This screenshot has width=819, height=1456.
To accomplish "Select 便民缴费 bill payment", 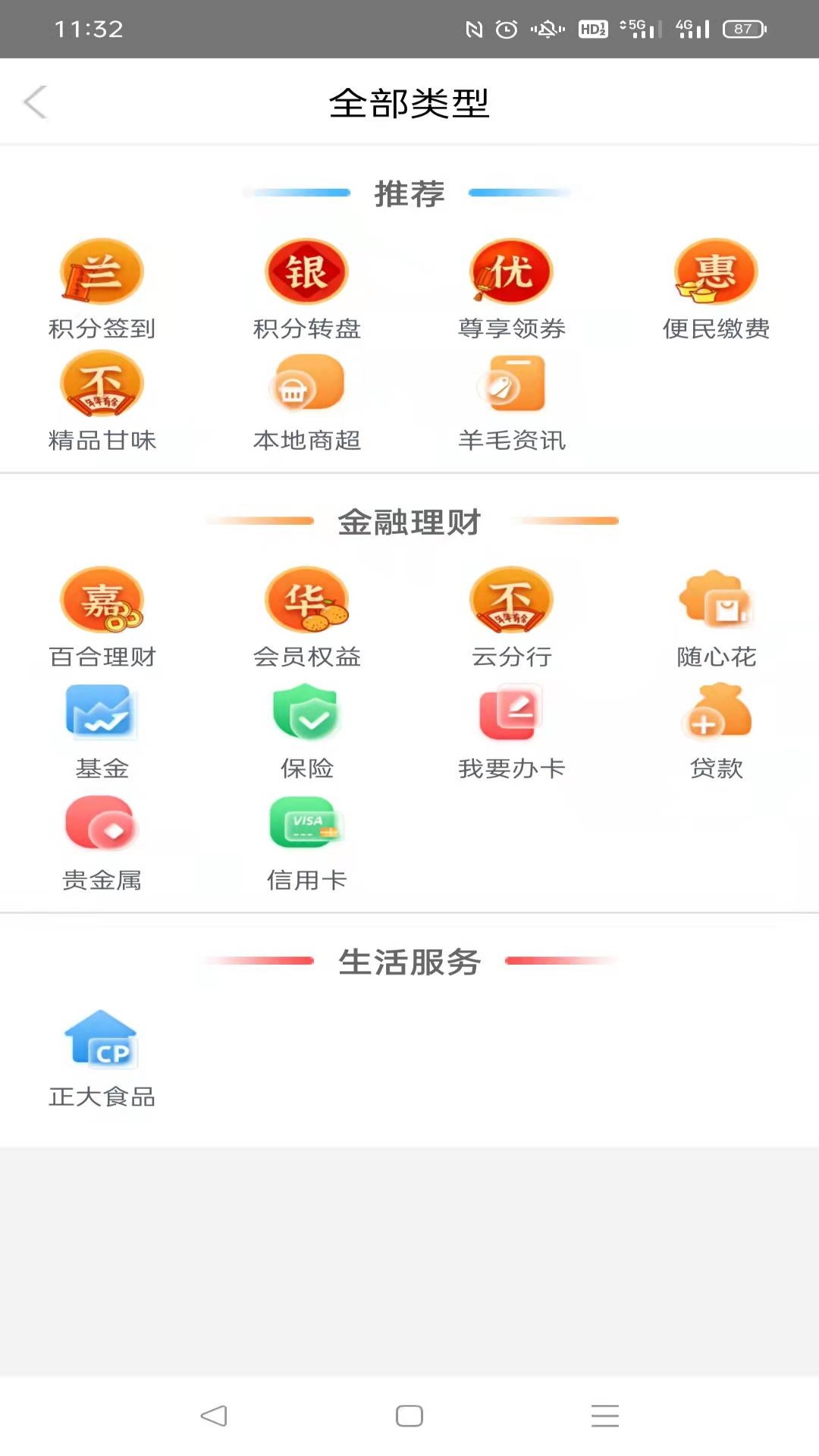I will 716,289.
